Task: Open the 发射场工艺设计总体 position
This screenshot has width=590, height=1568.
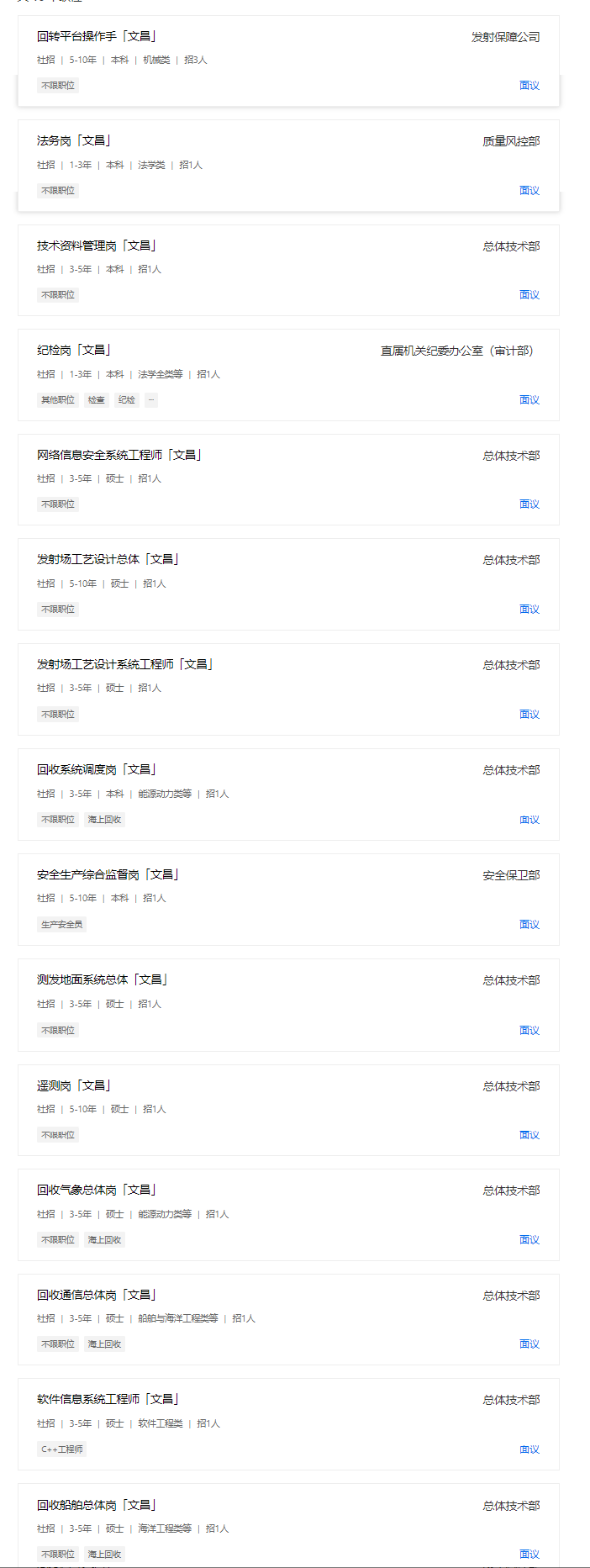Action: pos(108,559)
